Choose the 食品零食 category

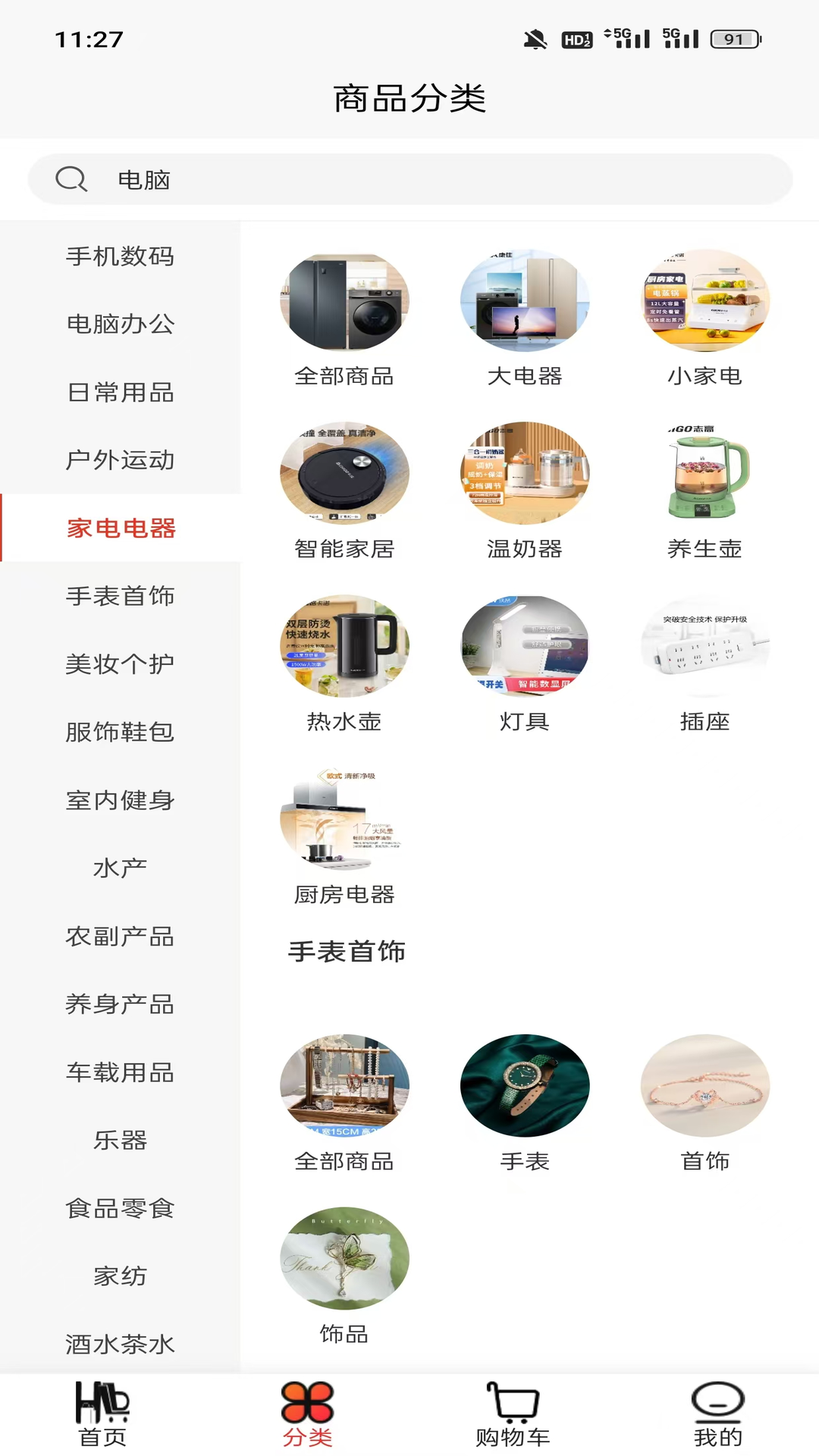point(121,1208)
